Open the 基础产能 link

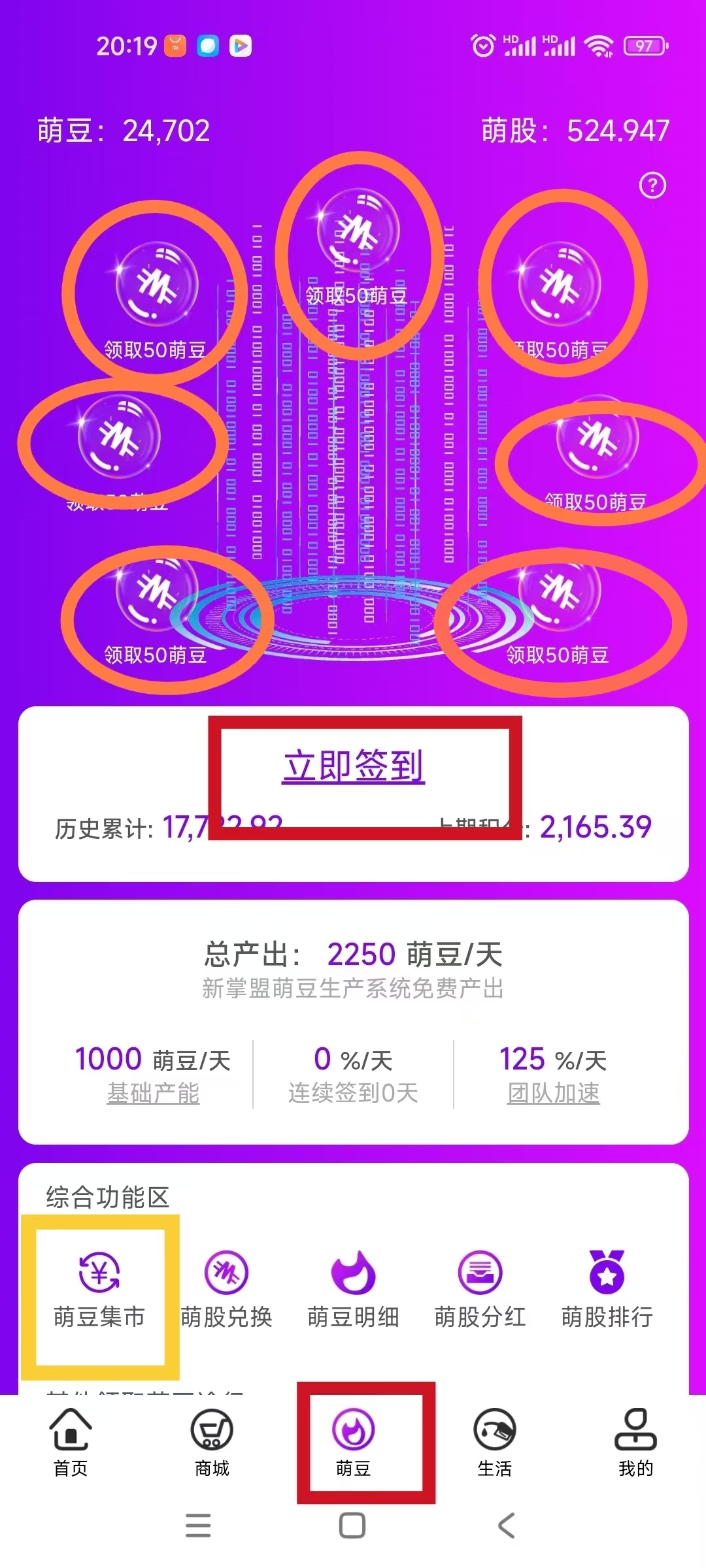153,1093
